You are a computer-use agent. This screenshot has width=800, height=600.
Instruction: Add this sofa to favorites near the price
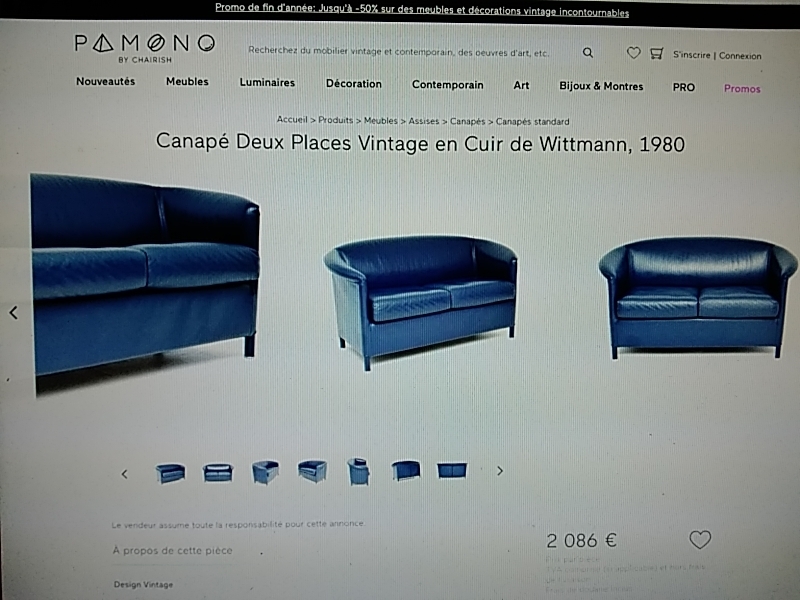pos(700,540)
